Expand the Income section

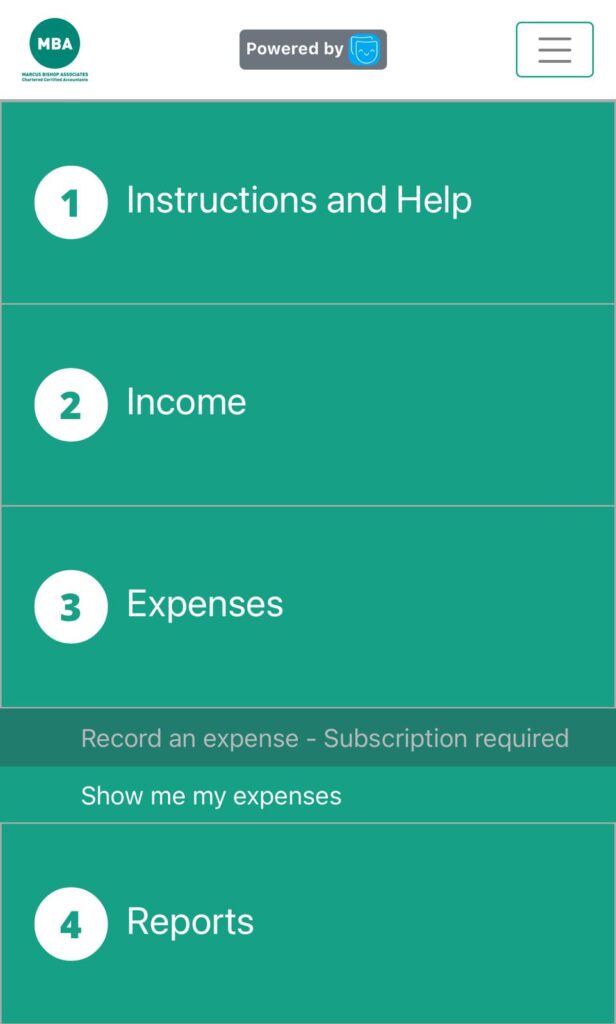tap(186, 403)
